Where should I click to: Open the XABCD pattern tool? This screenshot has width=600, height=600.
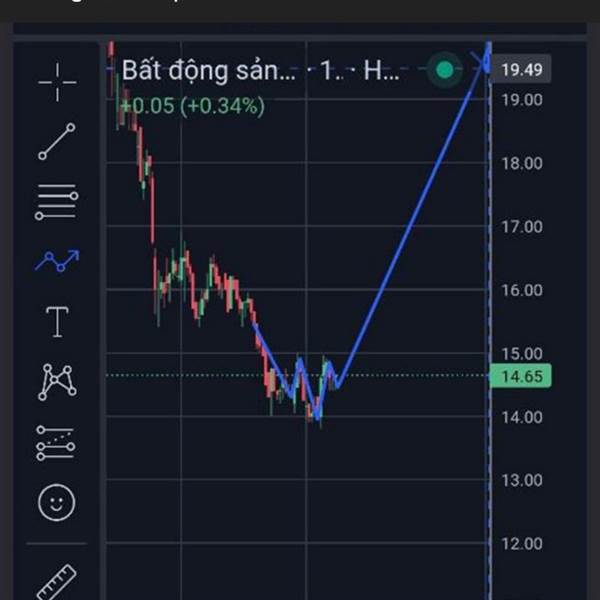point(57,382)
